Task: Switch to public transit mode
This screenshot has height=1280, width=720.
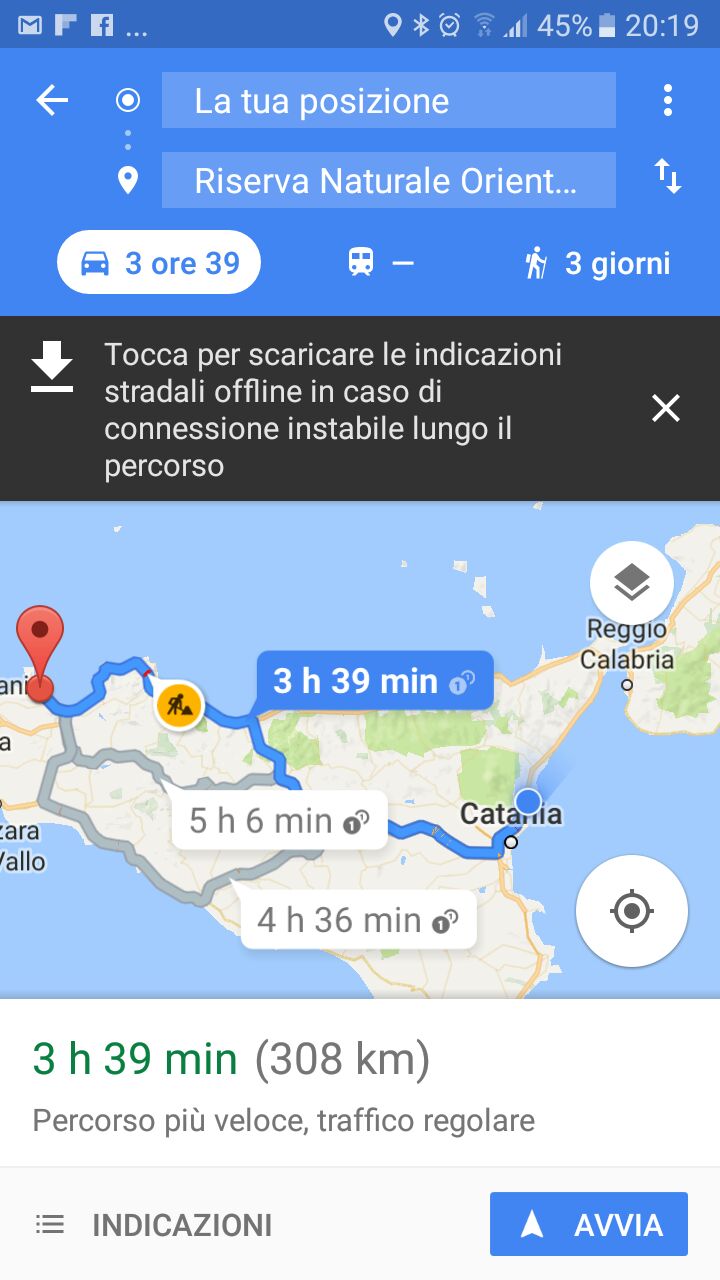Action: [x=380, y=263]
